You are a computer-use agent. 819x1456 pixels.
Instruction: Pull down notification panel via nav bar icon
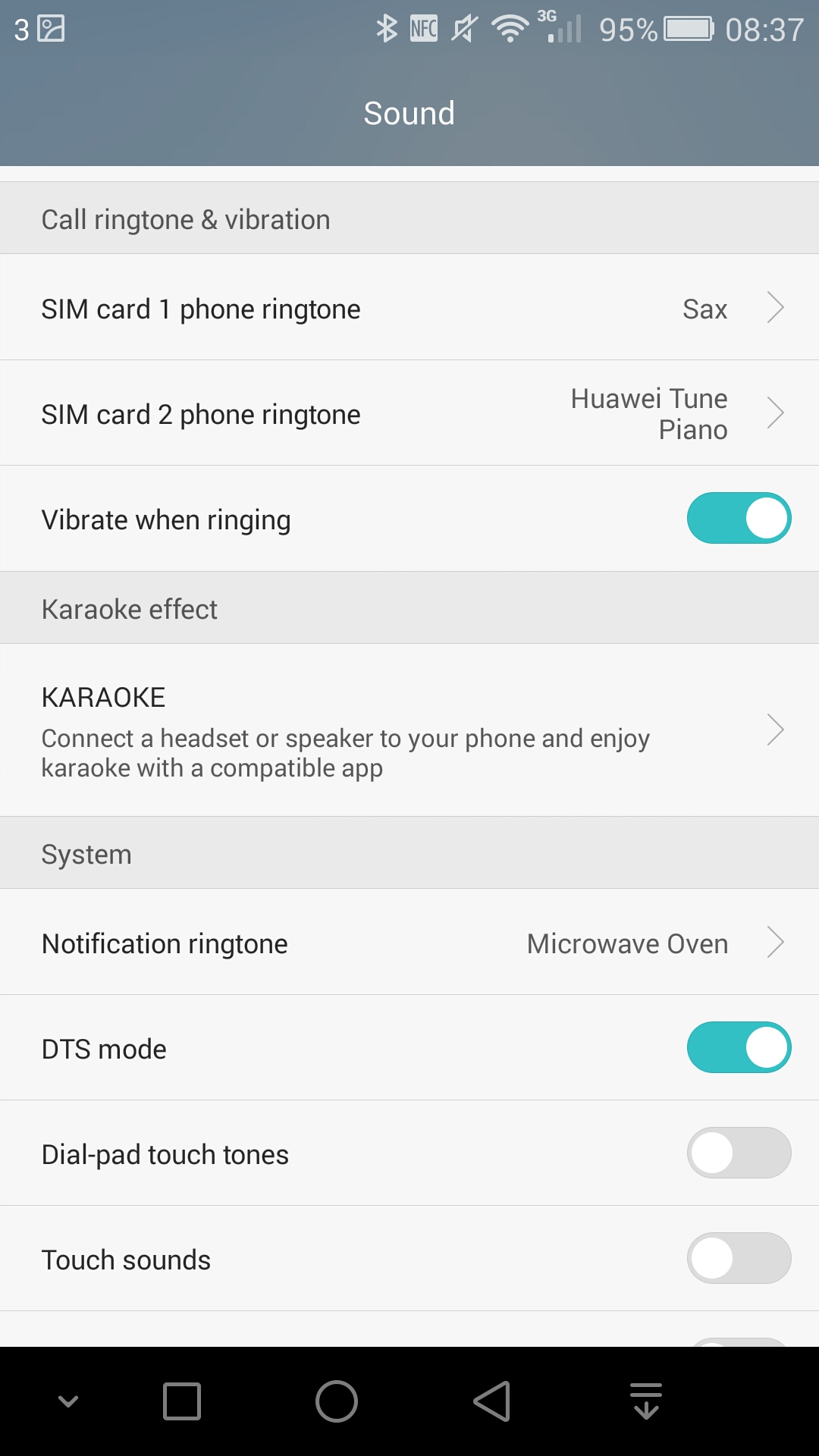(x=646, y=1401)
